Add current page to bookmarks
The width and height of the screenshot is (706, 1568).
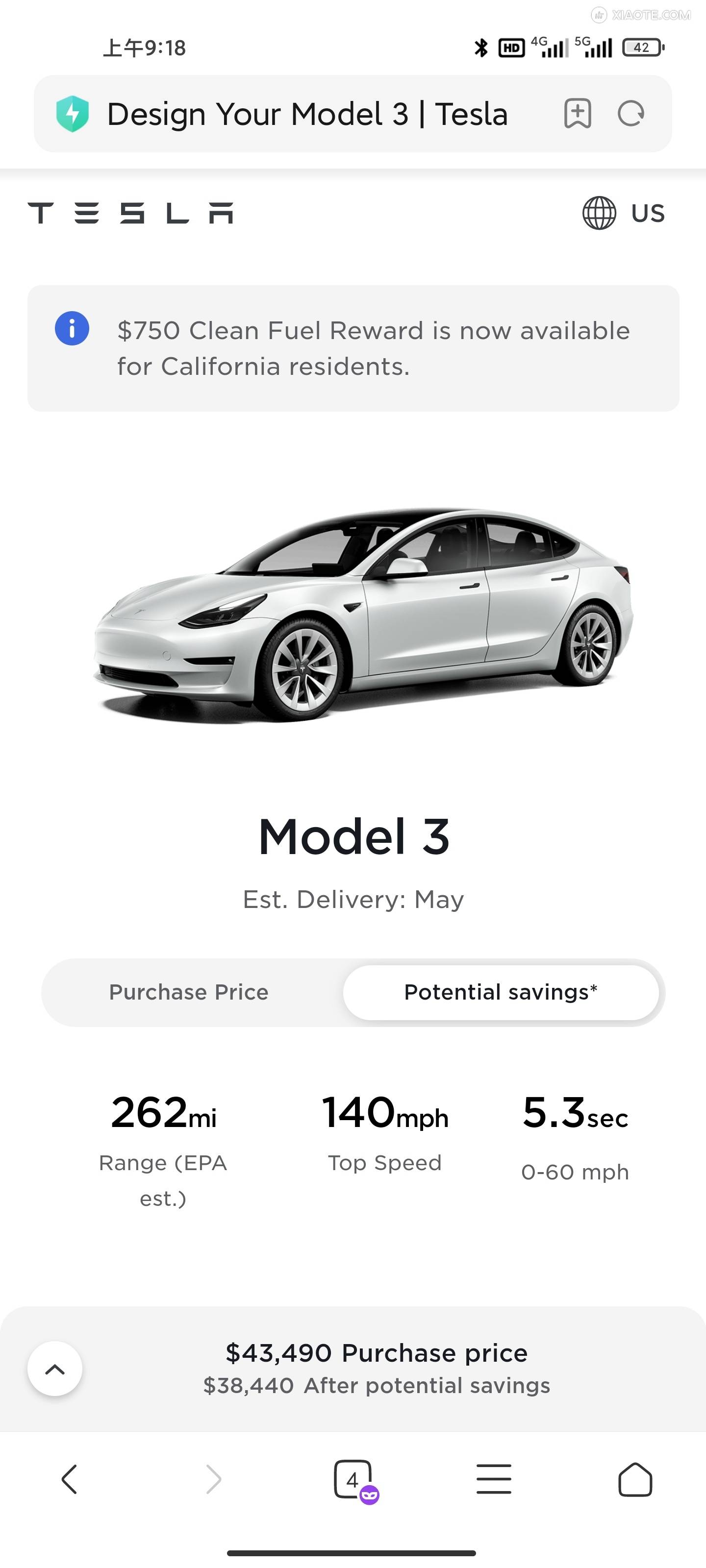[577, 114]
